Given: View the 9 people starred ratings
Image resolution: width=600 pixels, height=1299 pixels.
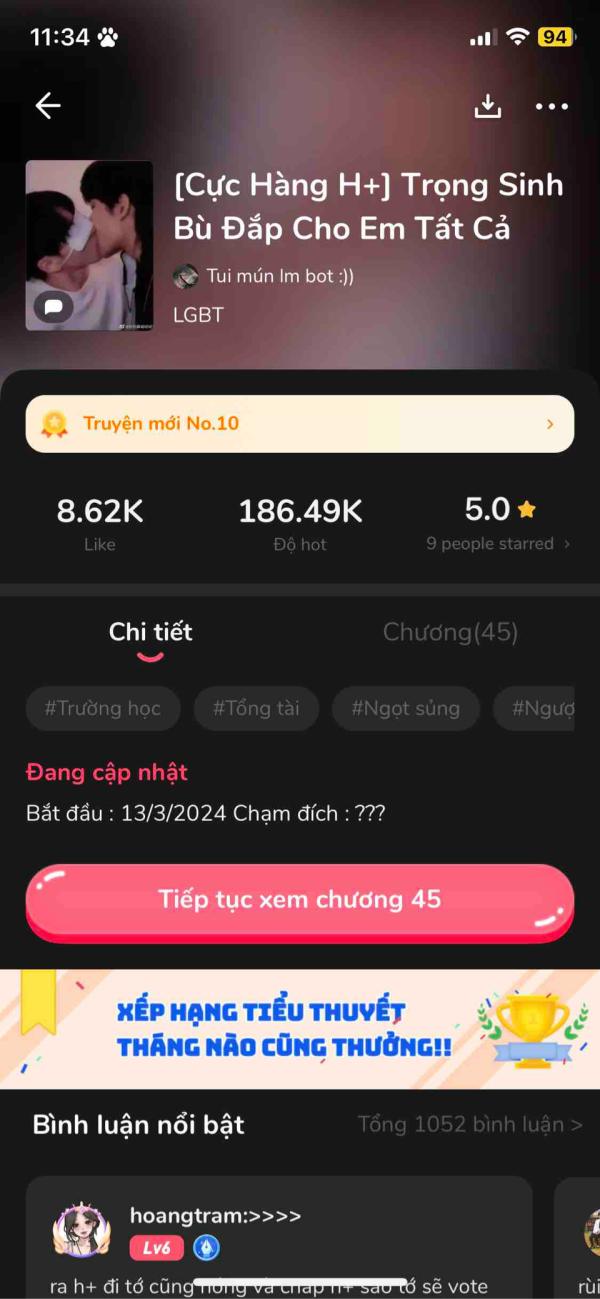Looking at the screenshot, I should [x=498, y=544].
